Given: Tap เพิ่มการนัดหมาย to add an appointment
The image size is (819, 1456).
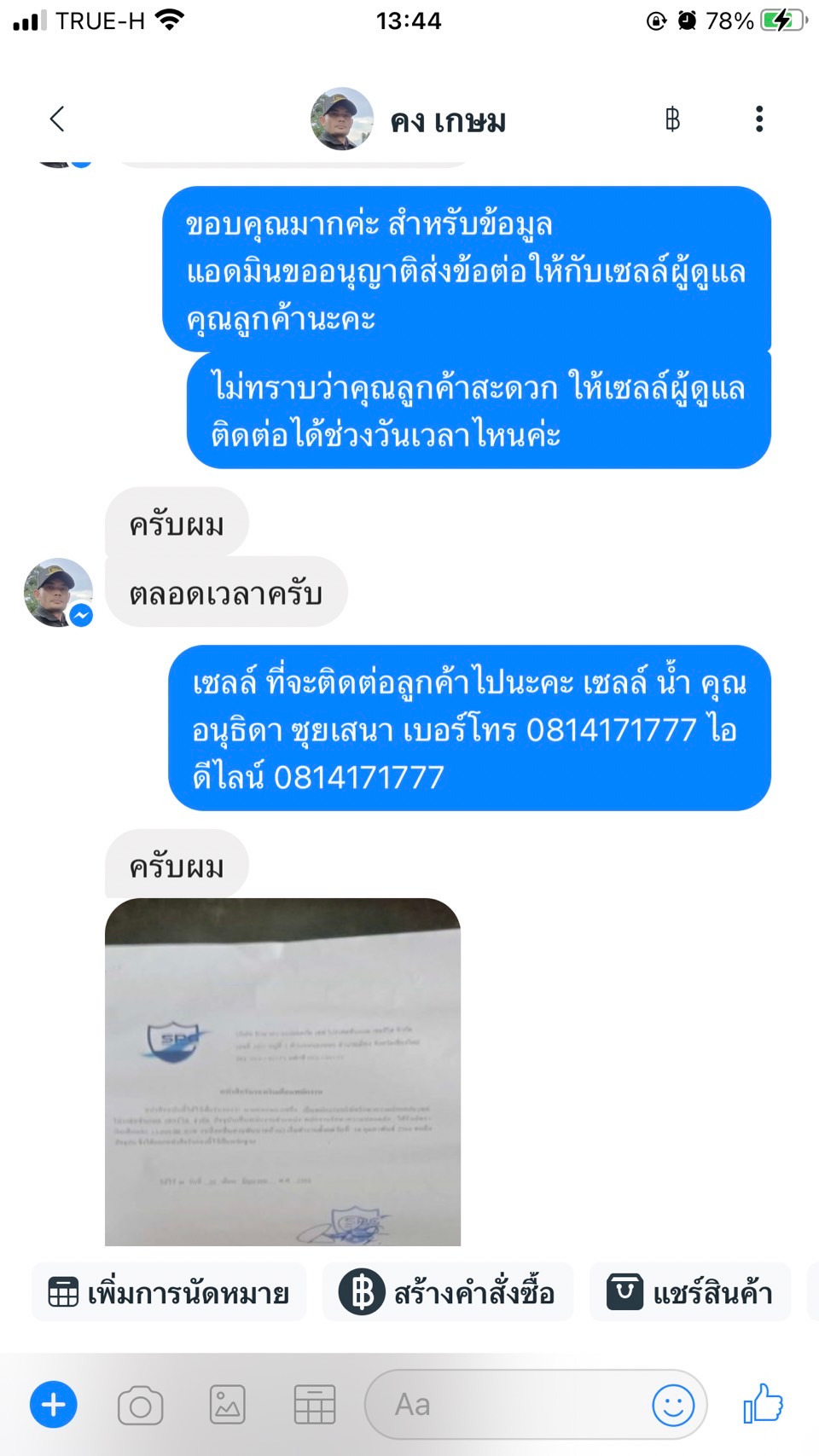Looking at the screenshot, I should point(169,1292).
